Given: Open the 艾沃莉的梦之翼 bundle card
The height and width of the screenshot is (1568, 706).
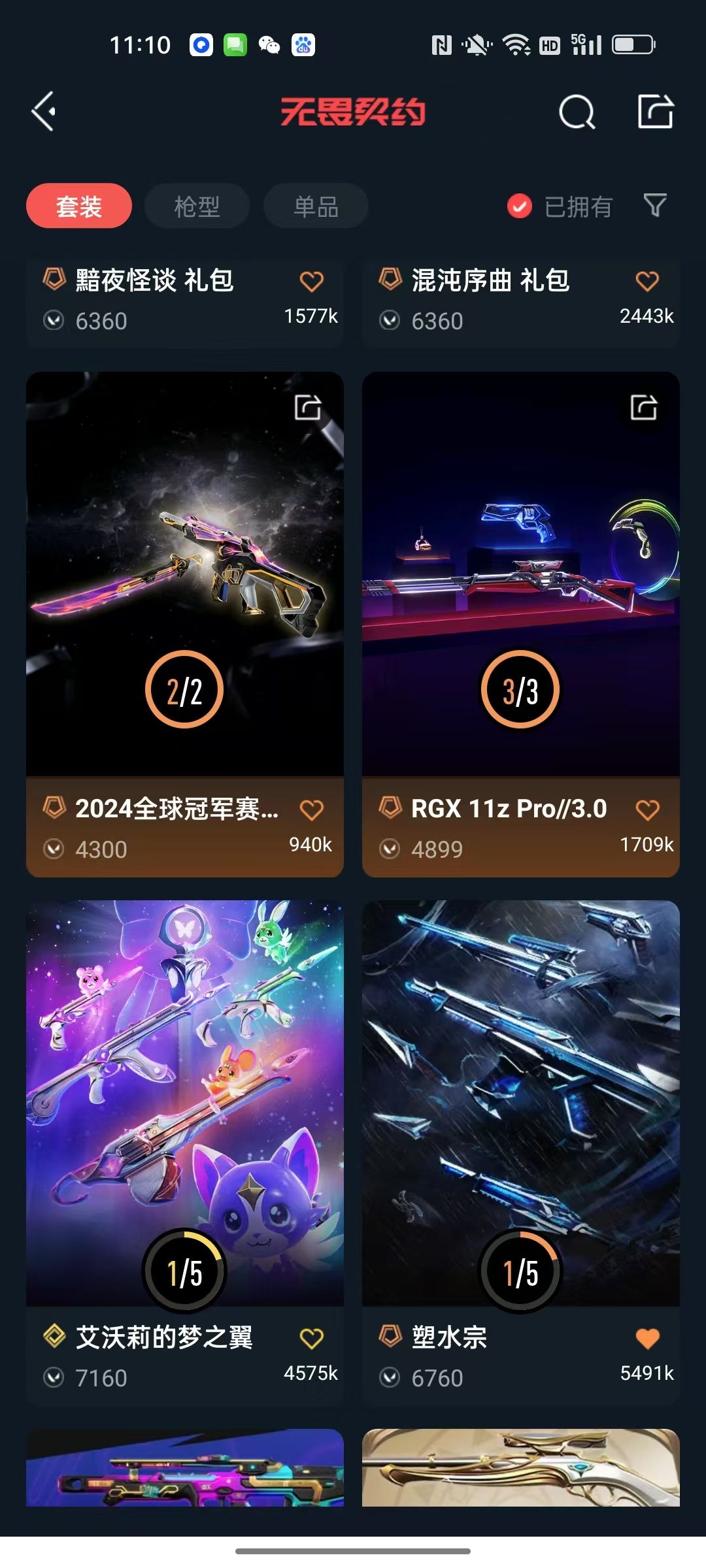Looking at the screenshot, I should pyautogui.click(x=184, y=1104).
